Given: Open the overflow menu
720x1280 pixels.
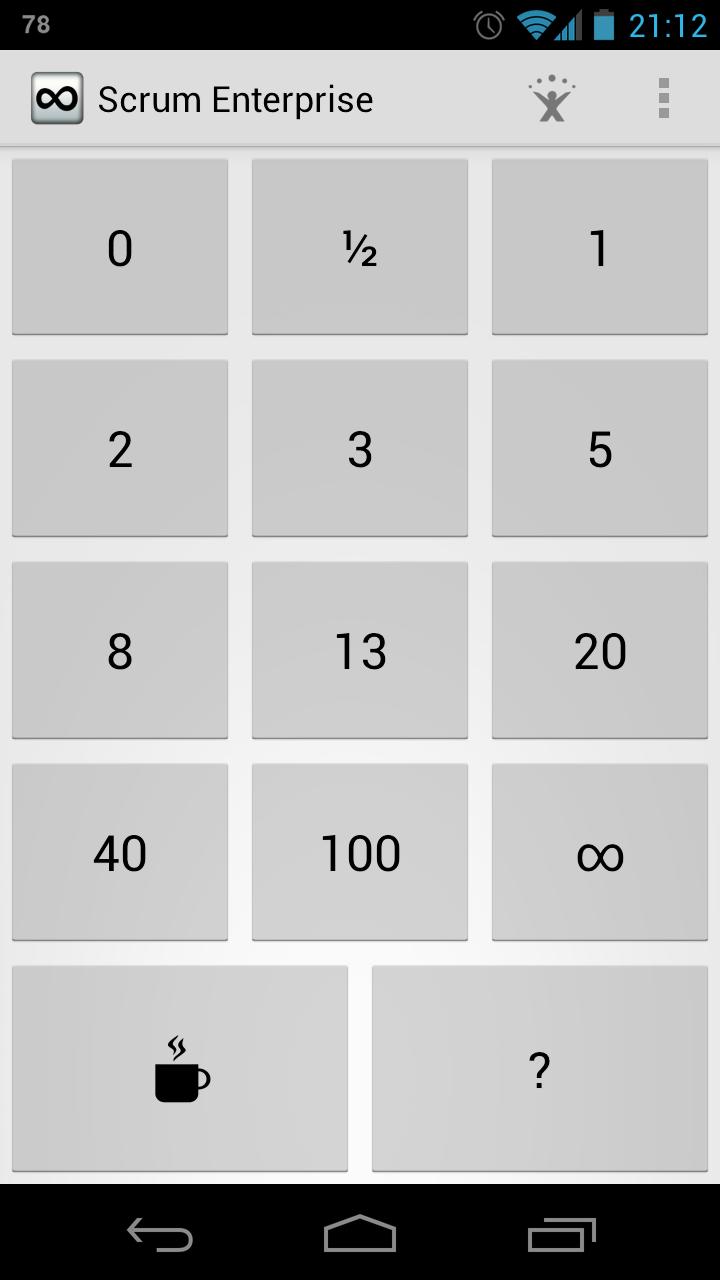Looking at the screenshot, I should (663, 99).
